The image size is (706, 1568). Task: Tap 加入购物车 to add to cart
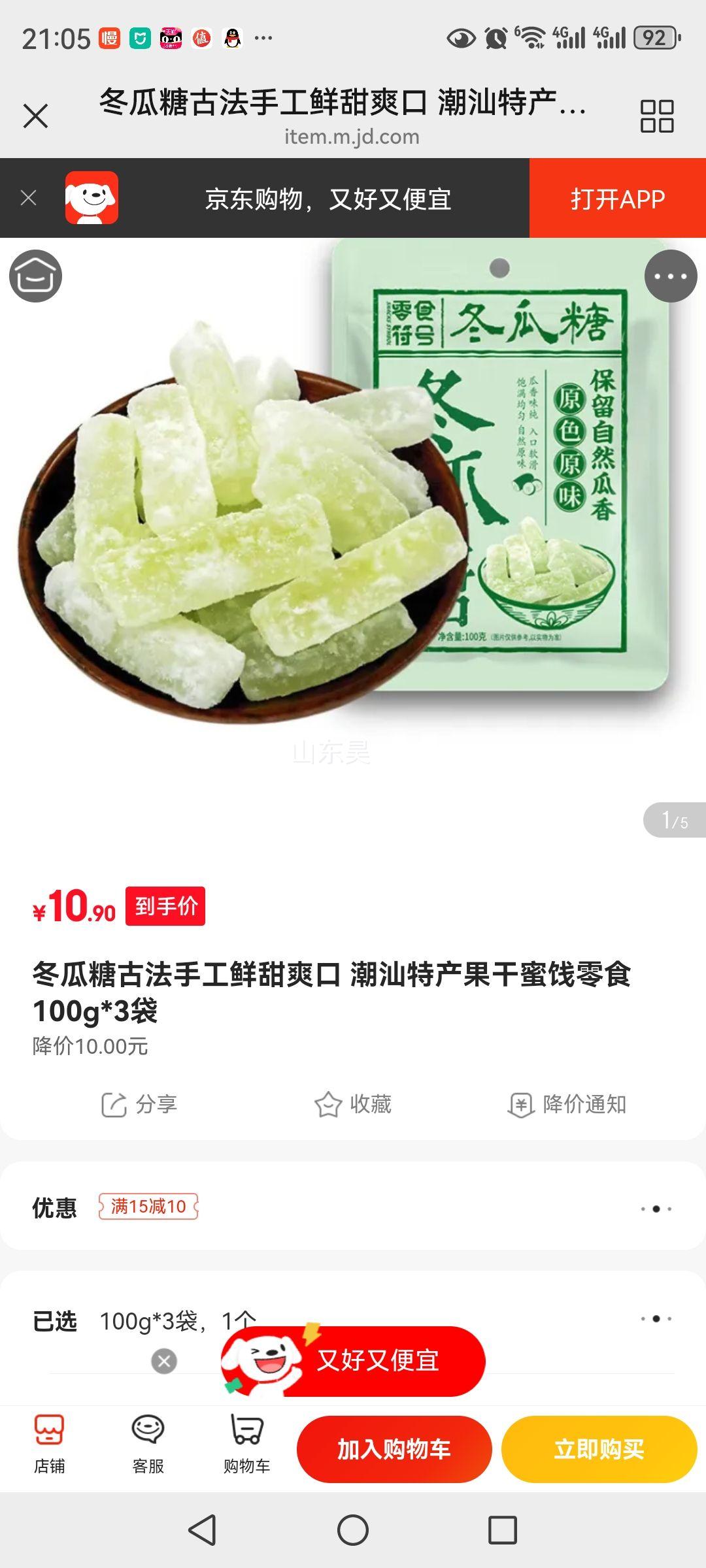(395, 1449)
